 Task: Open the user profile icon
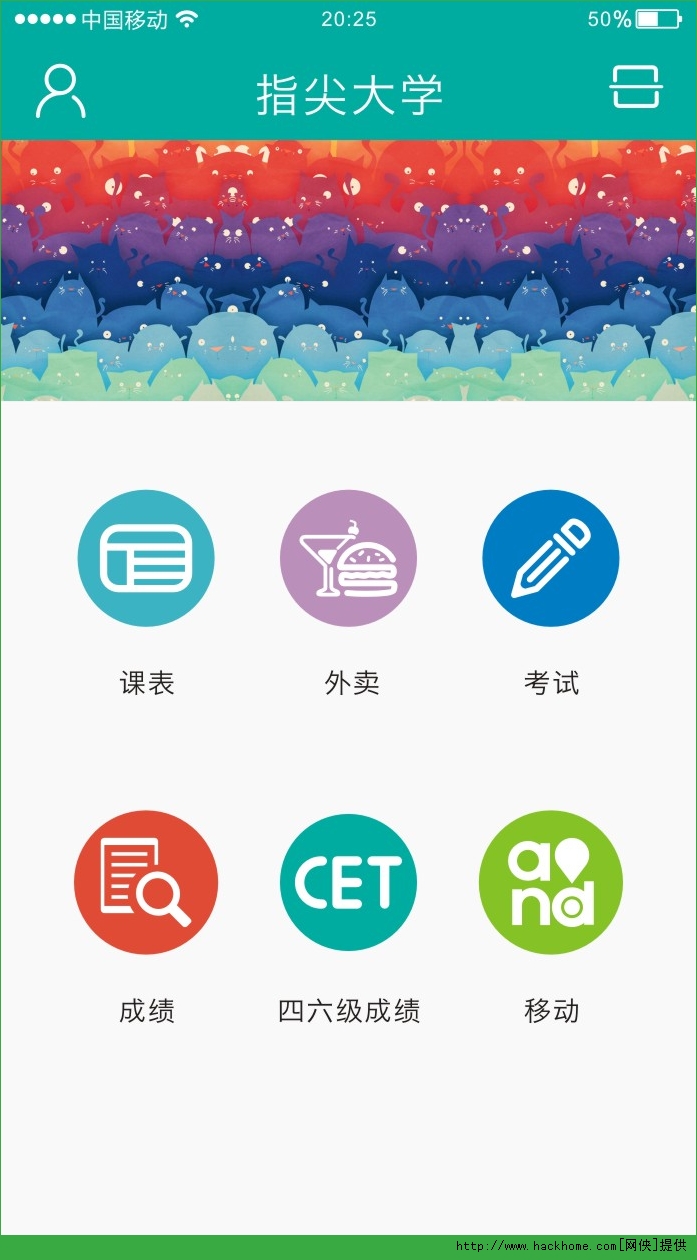[61, 92]
